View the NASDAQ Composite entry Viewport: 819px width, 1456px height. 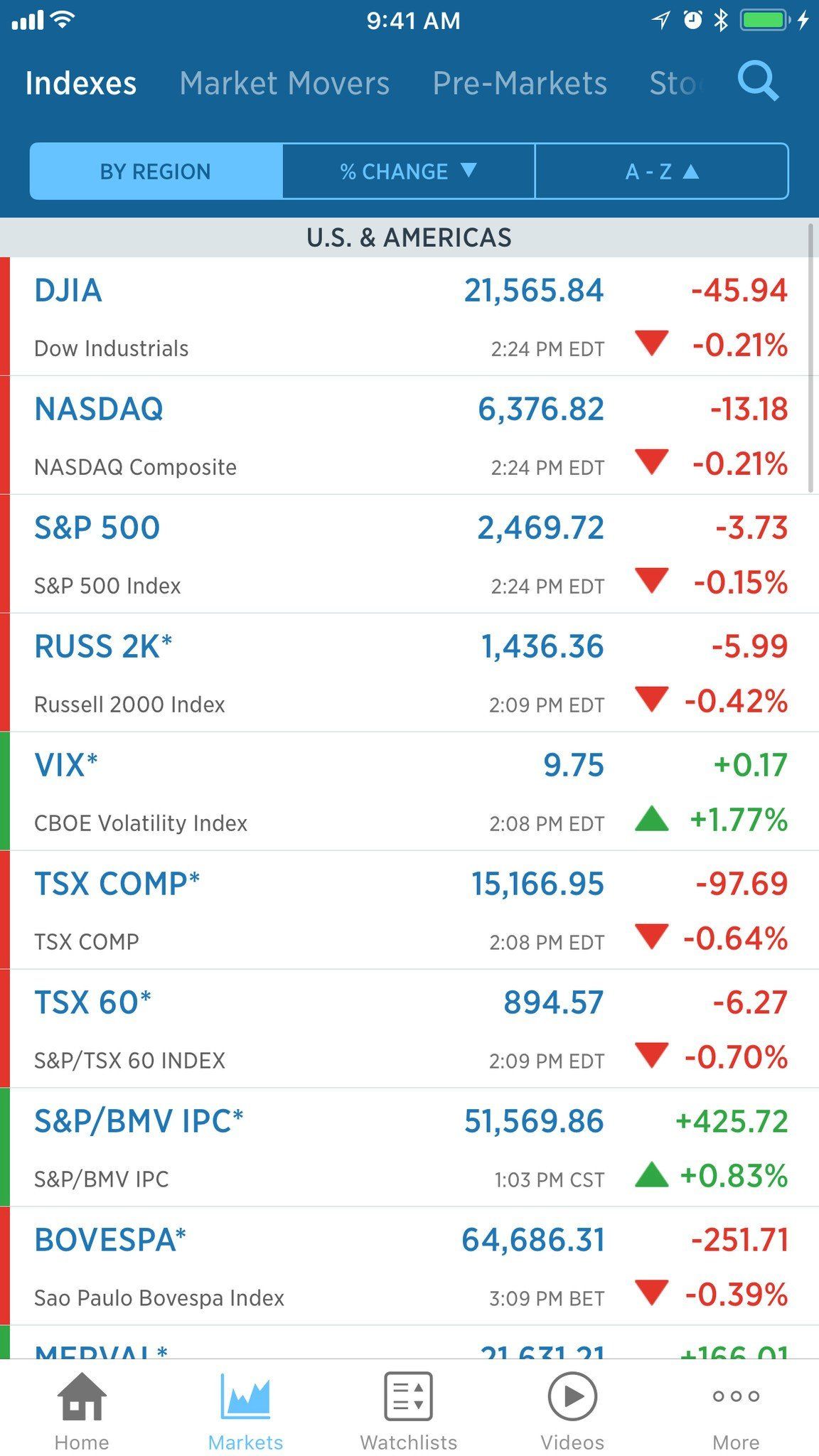coord(284,435)
